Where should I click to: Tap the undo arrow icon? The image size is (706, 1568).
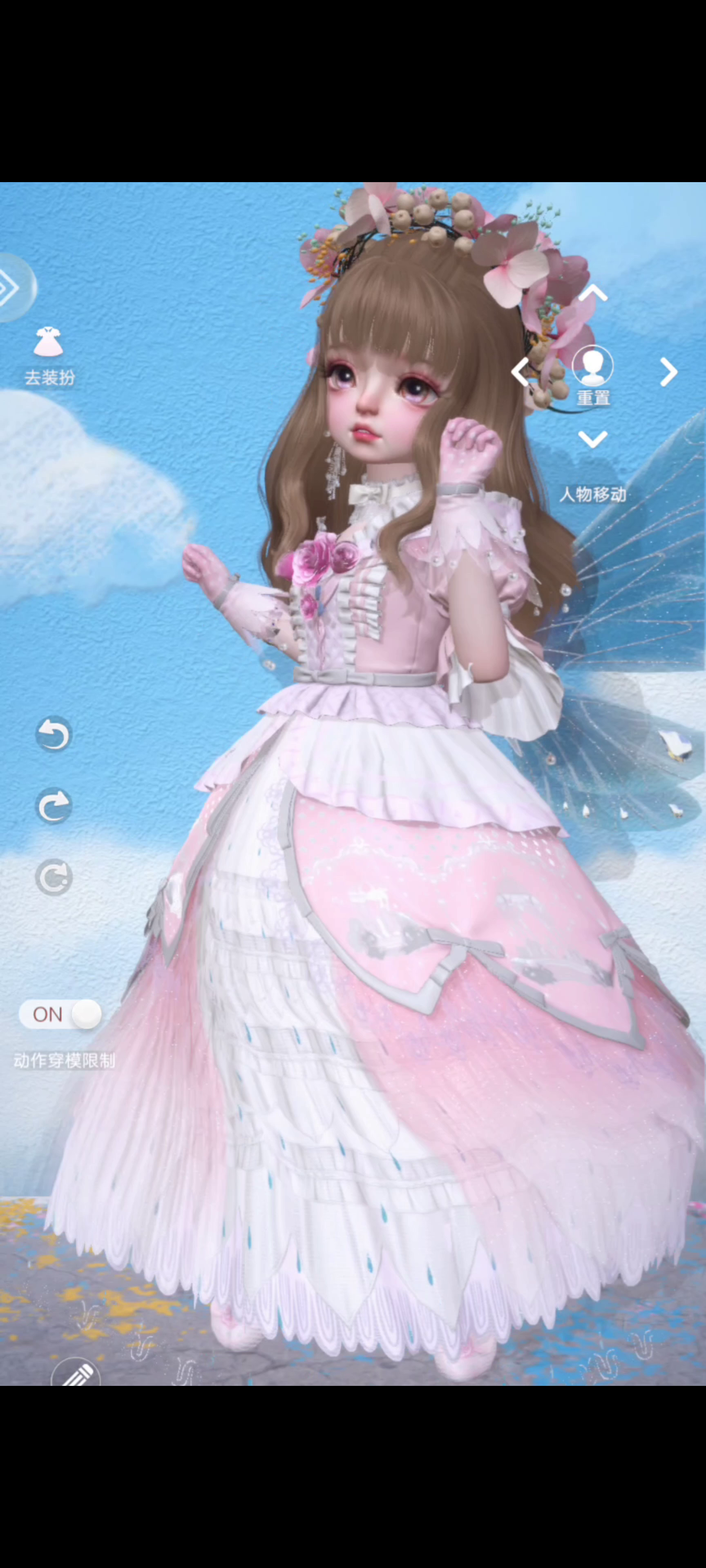click(54, 733)
